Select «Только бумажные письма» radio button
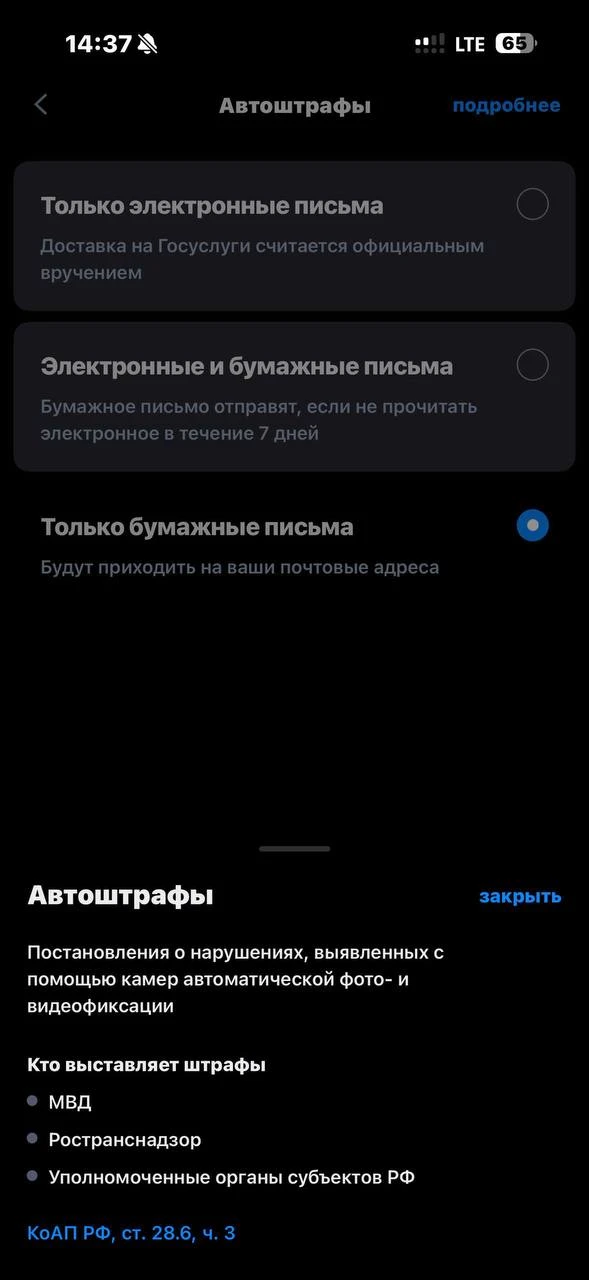The height and width of the screenshot is (1280, 589). [x=533, y=525]
